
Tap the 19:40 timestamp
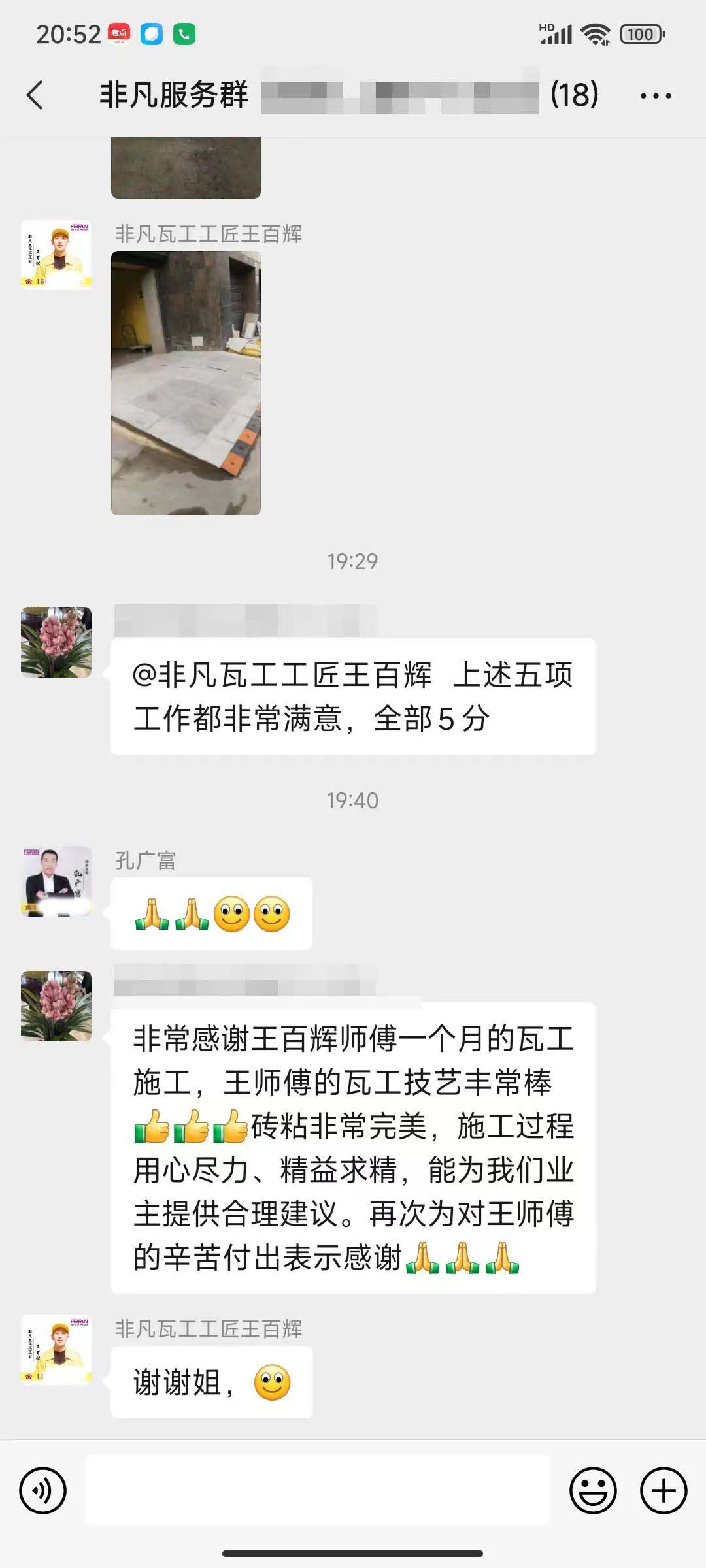tap(353, 798)
